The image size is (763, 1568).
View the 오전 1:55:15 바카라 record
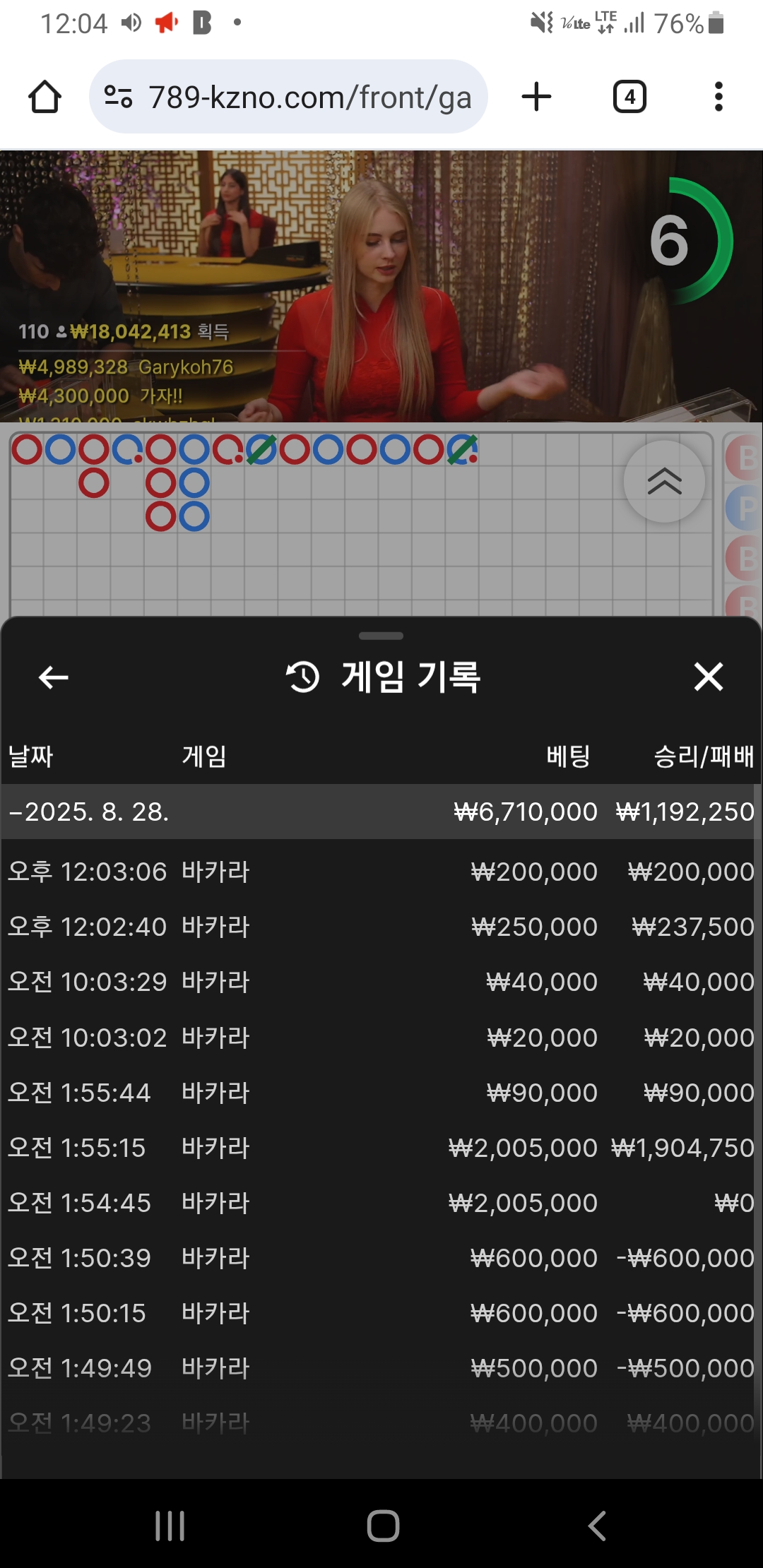pyautogui.click(x=381, y=1148)
